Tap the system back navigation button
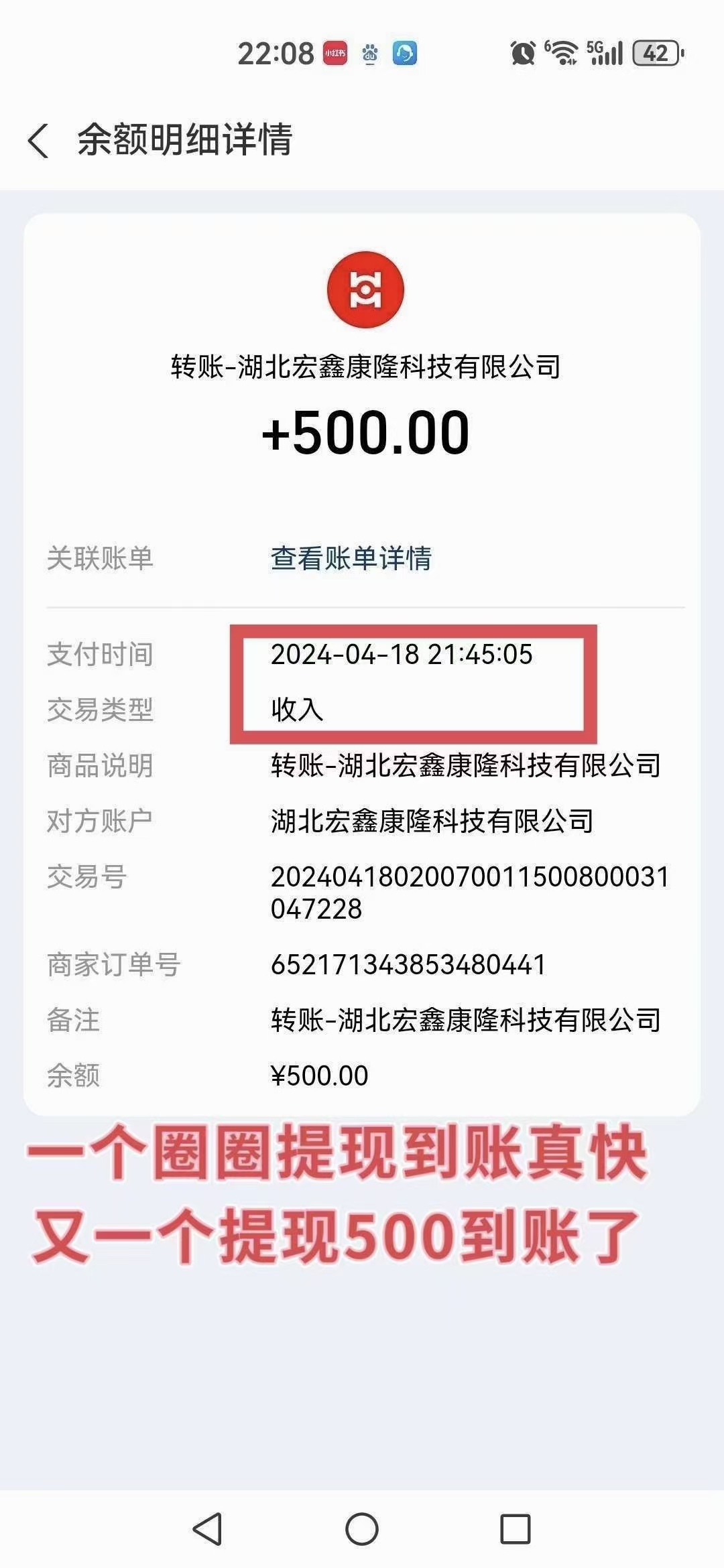The width and height of the screenshot is (724, 1568). (x=208, y=1529)
